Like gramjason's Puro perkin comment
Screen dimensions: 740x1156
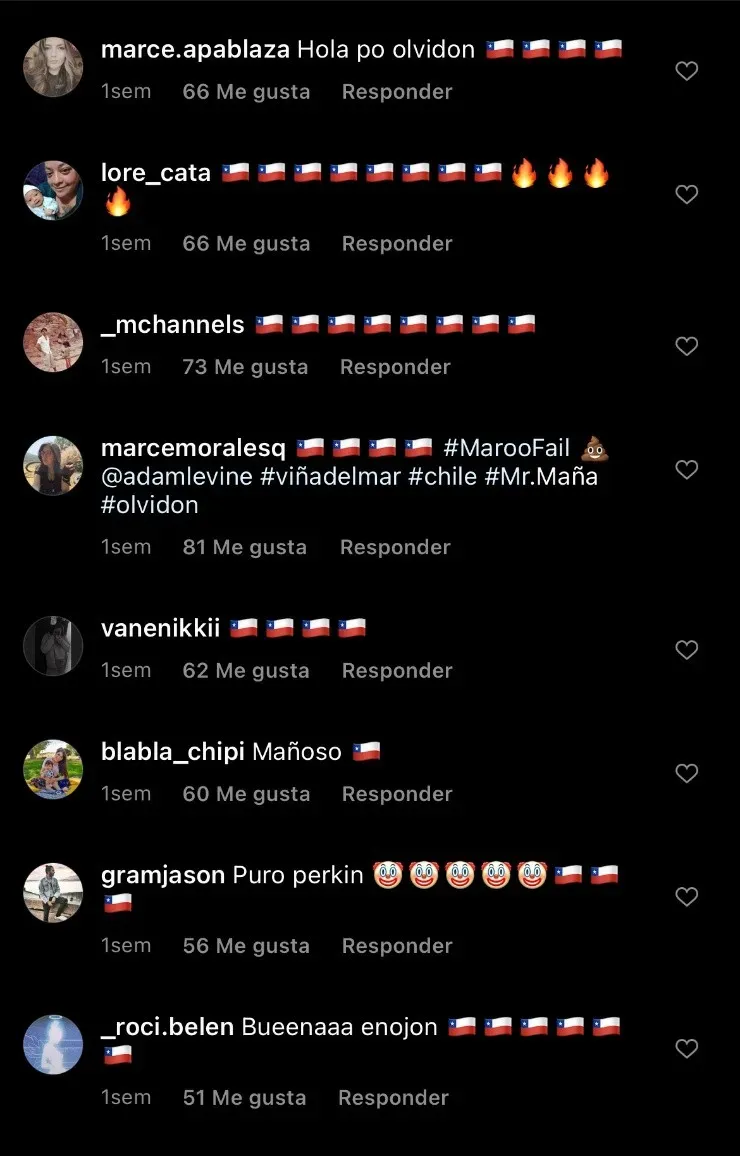click(686, 897)
